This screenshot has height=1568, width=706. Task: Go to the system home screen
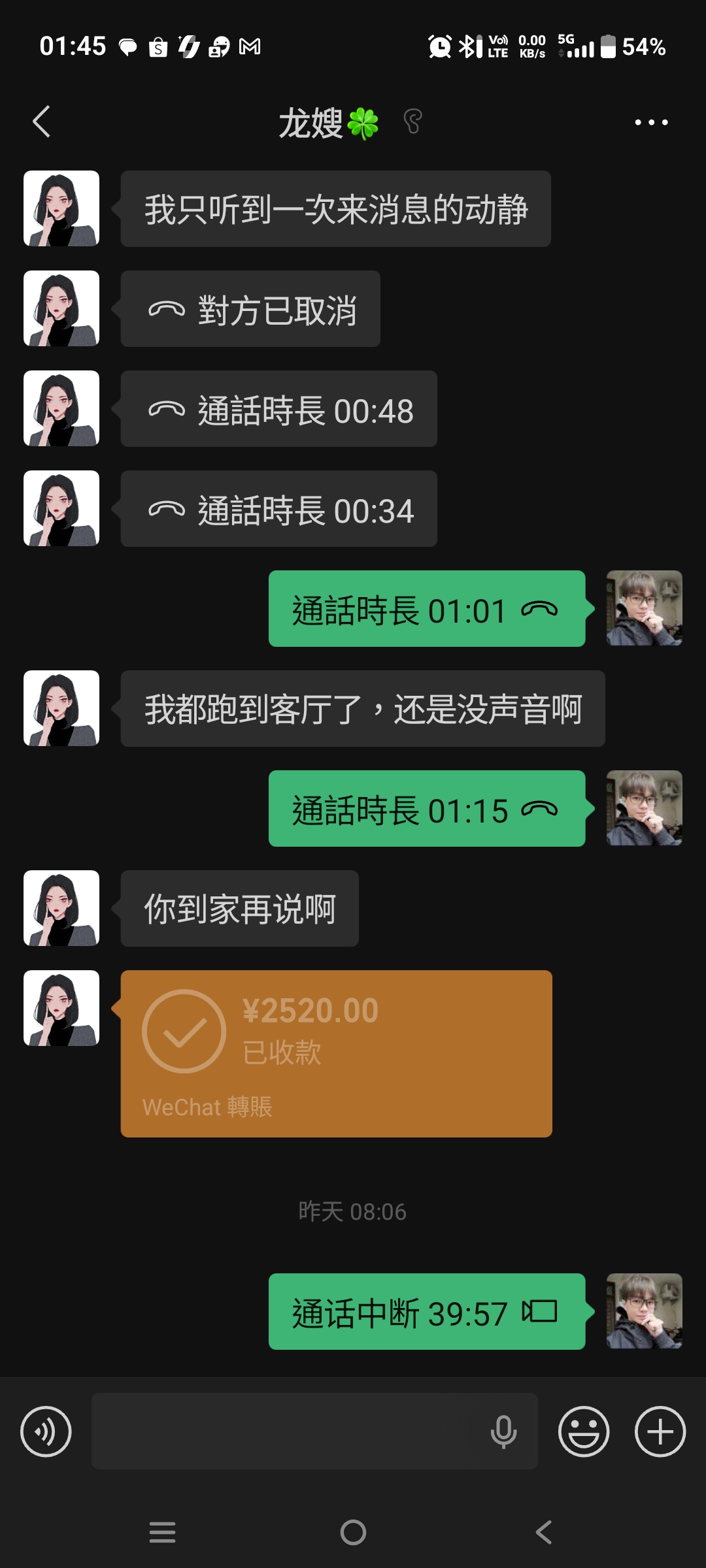tap(353, 1532)
